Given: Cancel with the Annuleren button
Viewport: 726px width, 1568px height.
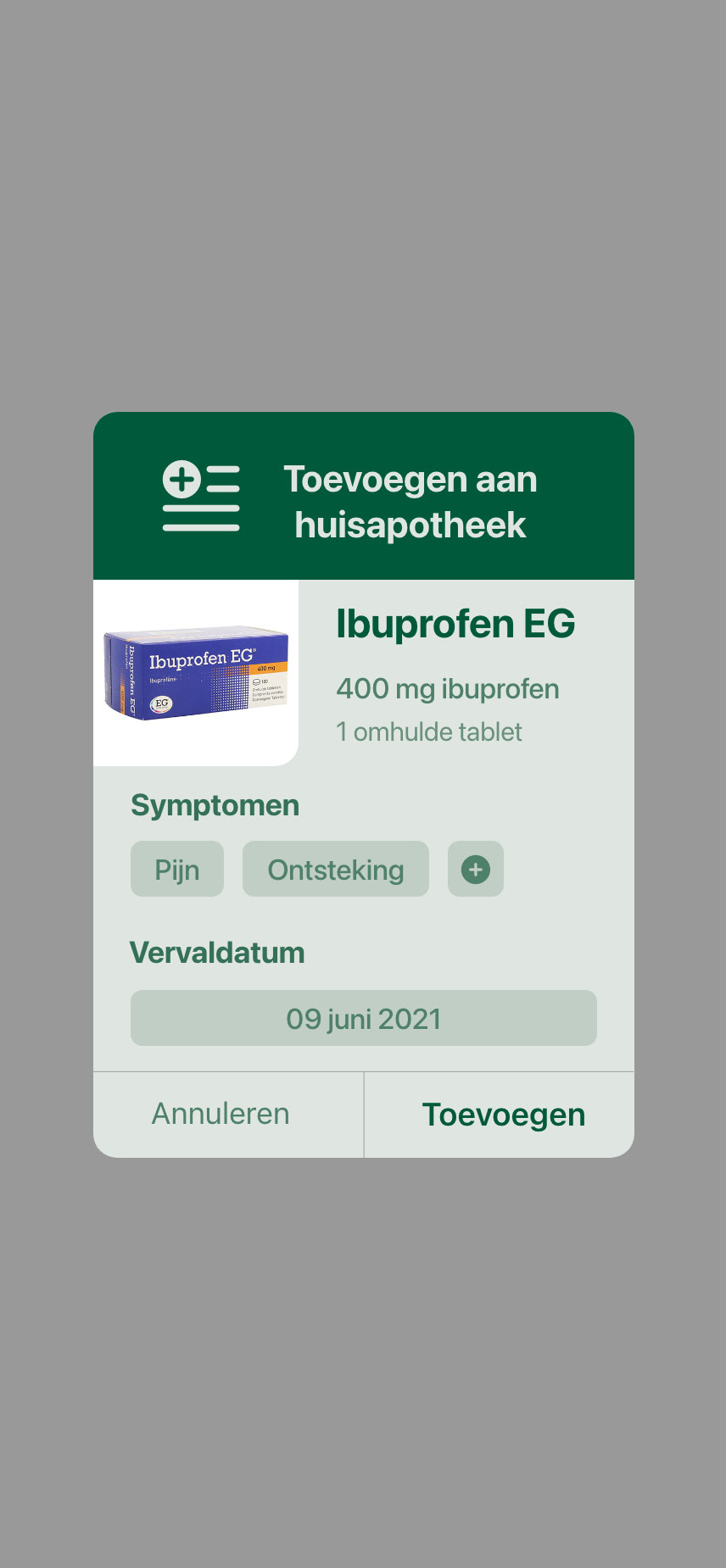Looking at the screenshot, I should (x=221, y=1114).
